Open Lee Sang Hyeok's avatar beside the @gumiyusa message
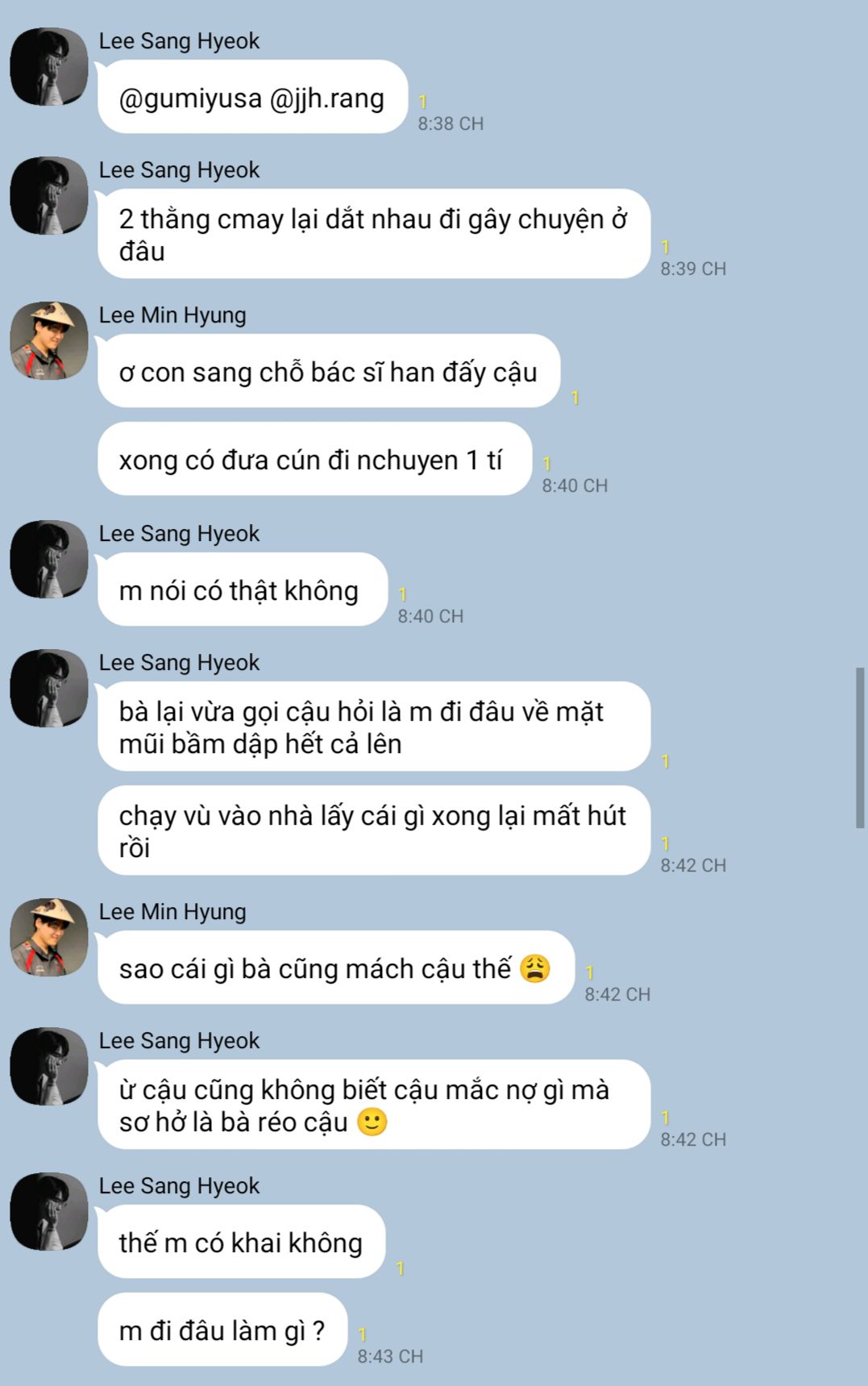 [48, 67]
